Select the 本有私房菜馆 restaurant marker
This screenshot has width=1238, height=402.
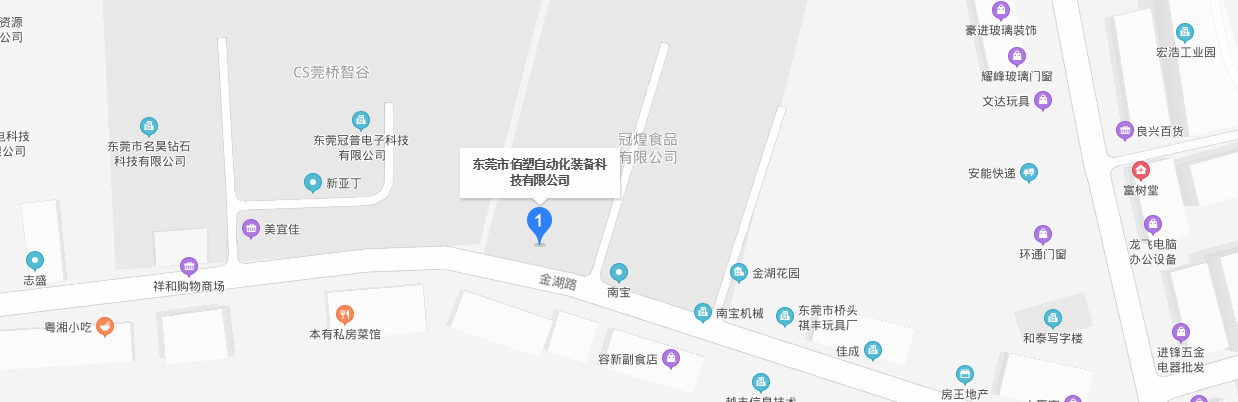[345, 314]
